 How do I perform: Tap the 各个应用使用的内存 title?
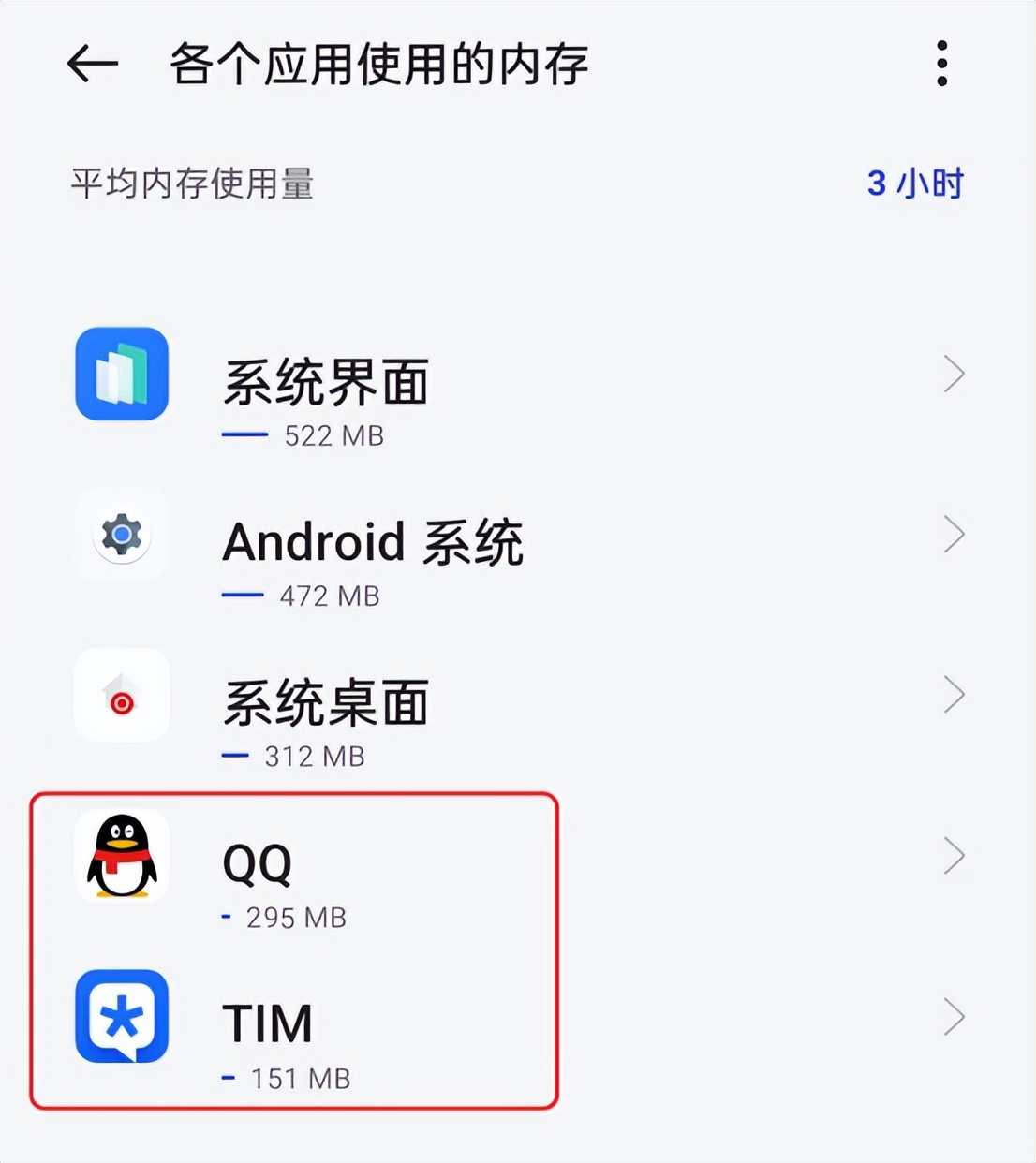(x=377, y=63)
